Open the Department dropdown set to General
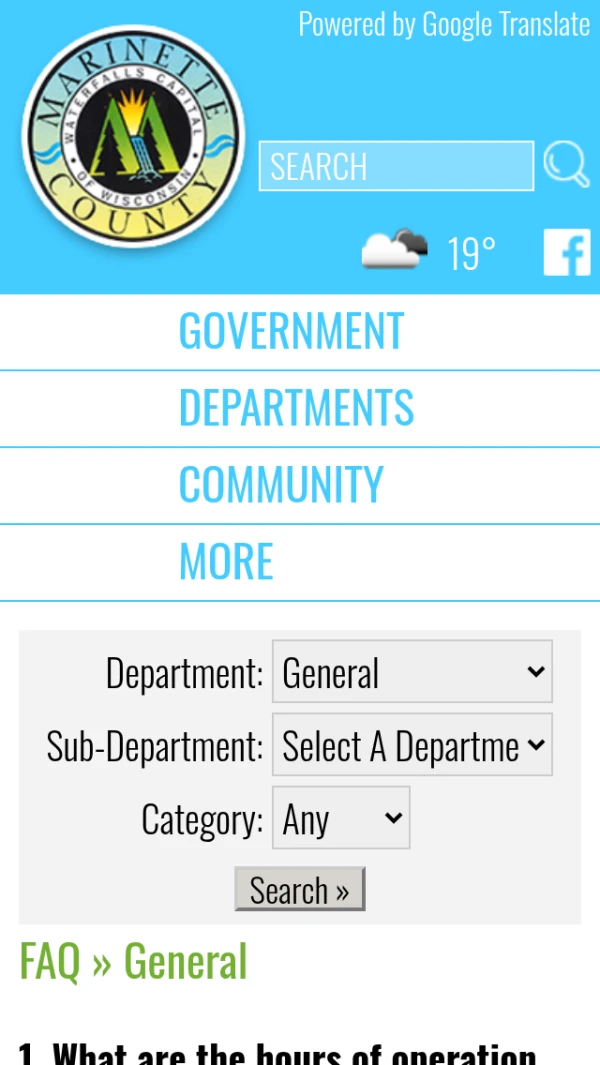The width and height of the screenshot is (600, 1065). (412, 672)
